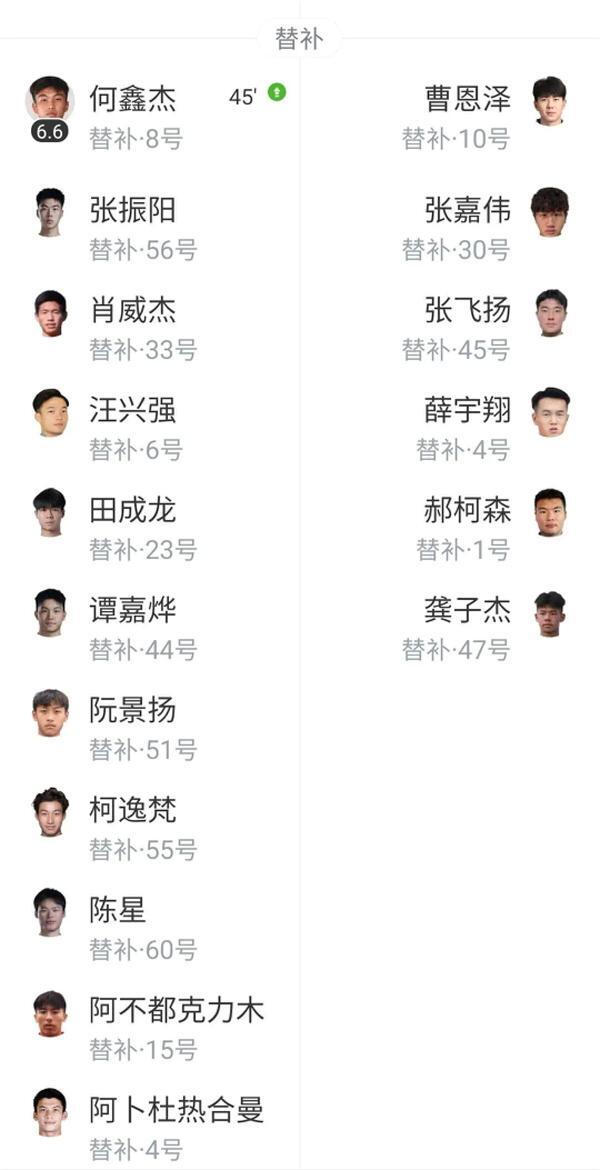600x1170 pixels.
Task: Open 阿卜杜热合曼's profile
Action: (176, 1111)
